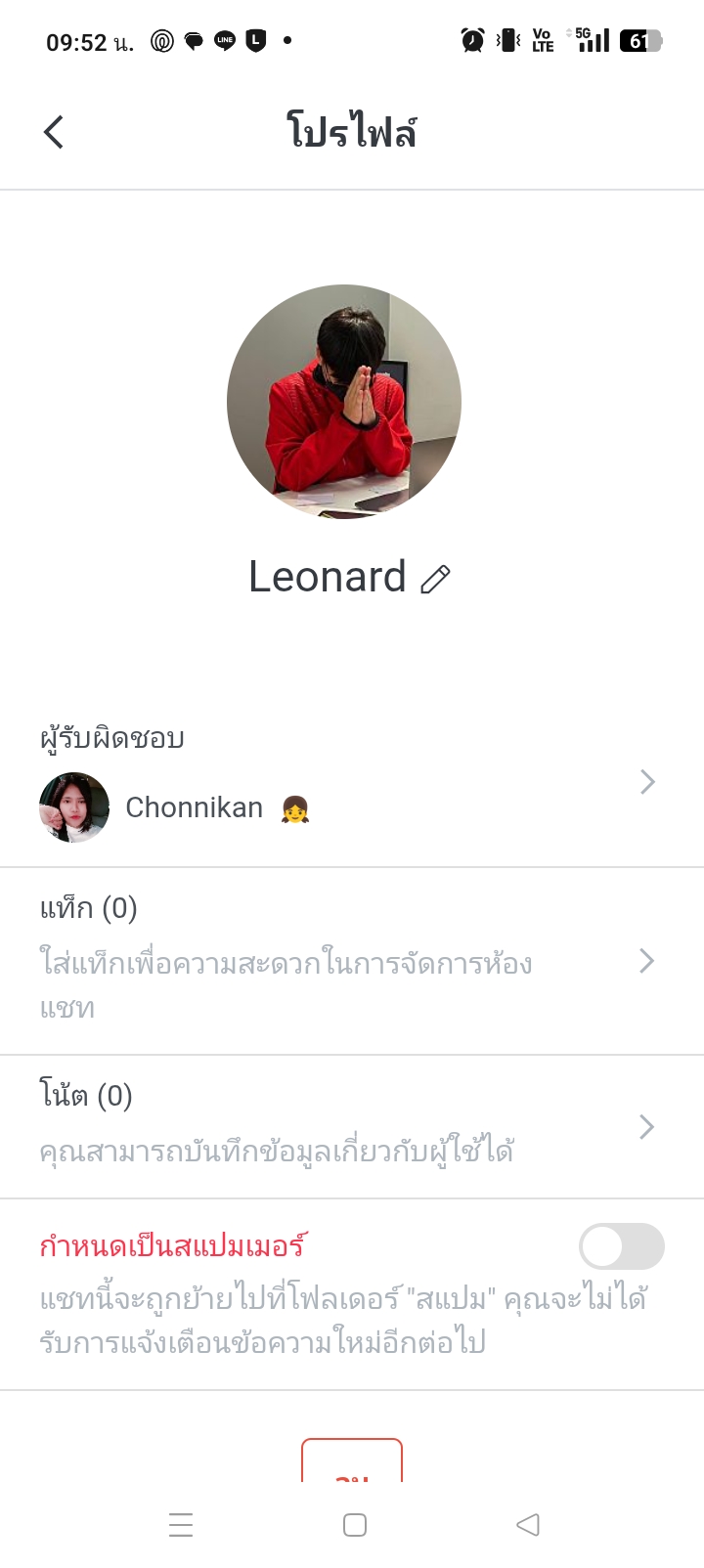Image resolution: width=704 pixels, height=1568 pixels.
Task: Tap the red outlined button at the bottom
Action: click(352, 1462)
